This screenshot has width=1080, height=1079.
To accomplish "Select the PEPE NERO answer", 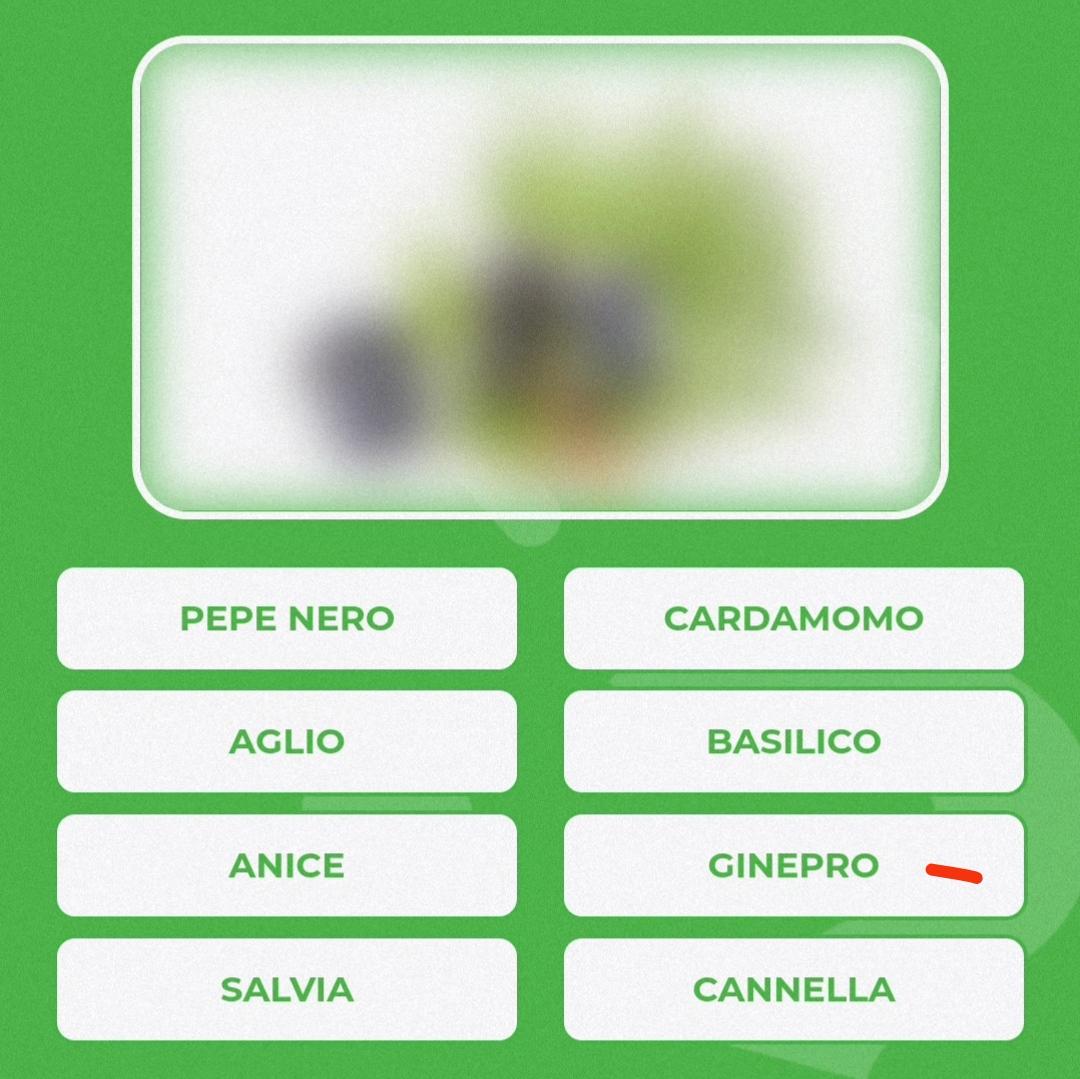I will click(x=287, y=618).
